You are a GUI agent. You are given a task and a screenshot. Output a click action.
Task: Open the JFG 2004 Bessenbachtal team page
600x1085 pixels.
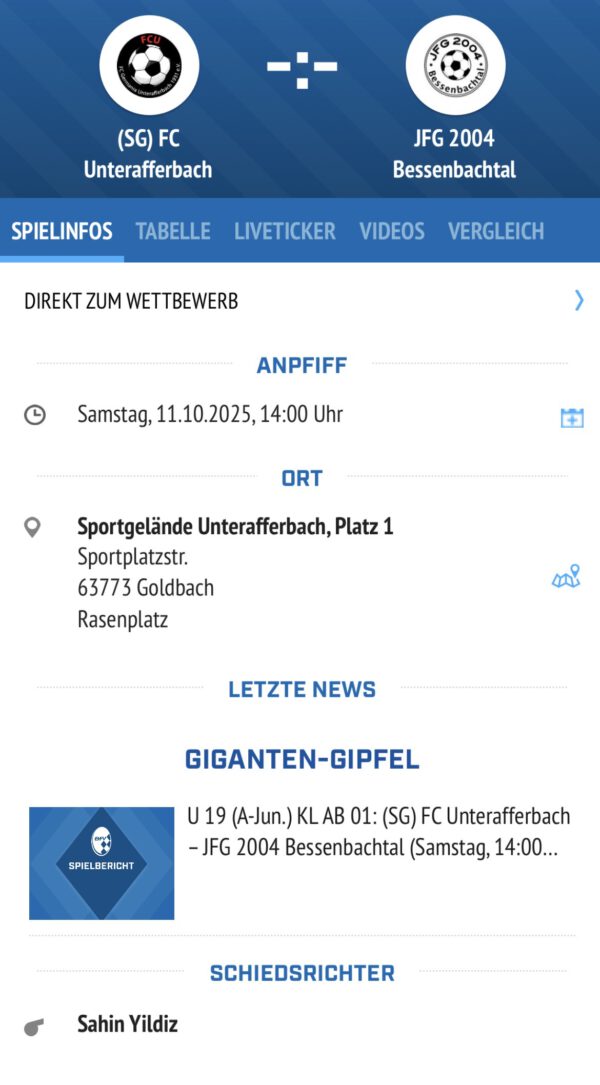[x=454, y=66]
